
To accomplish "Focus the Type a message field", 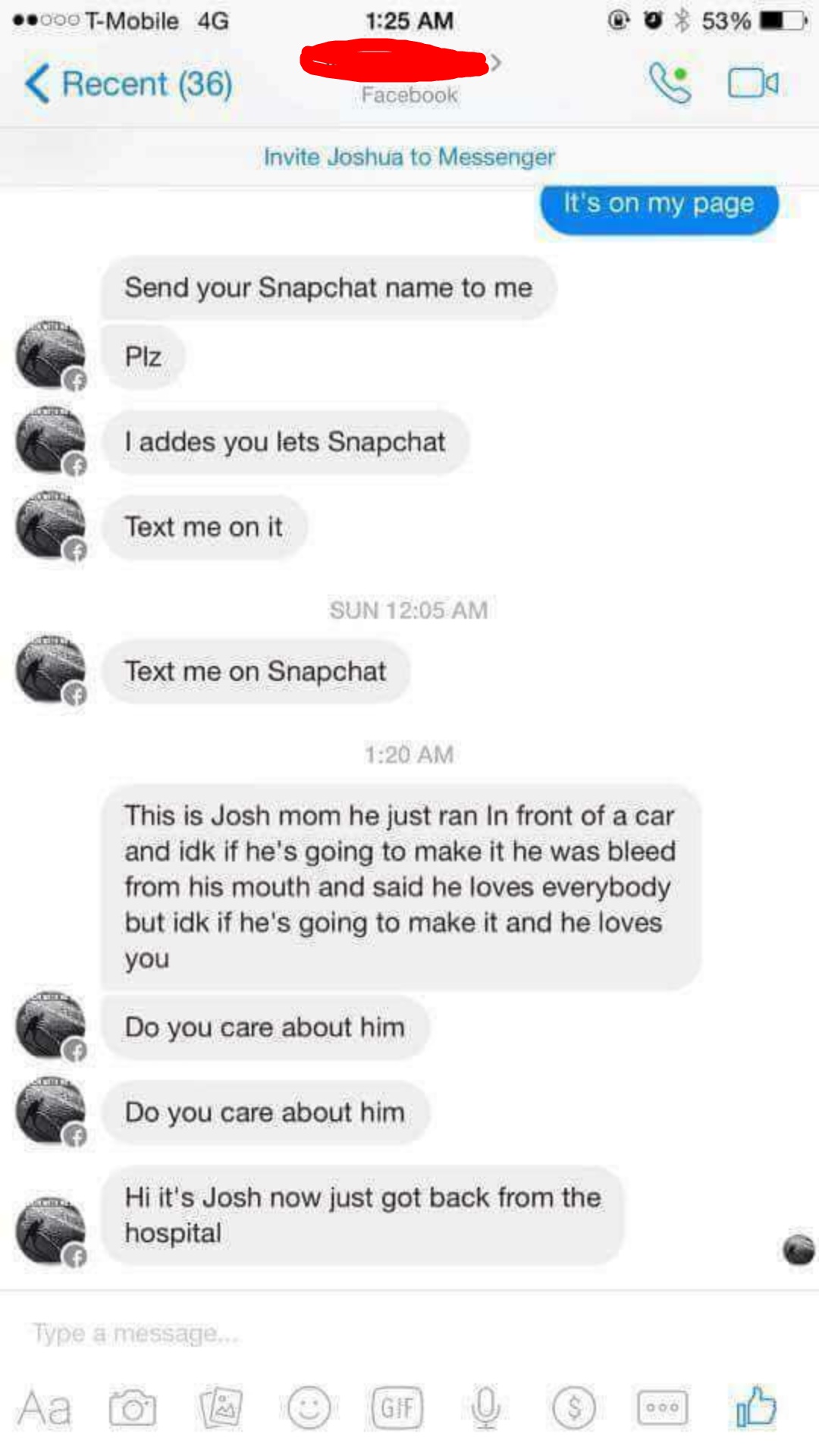I will (x=379, y=1332).
